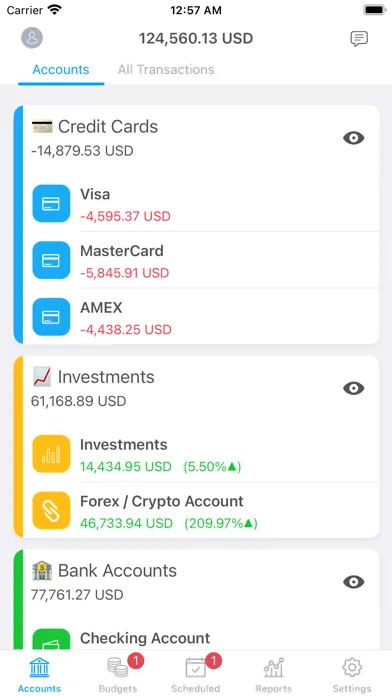This screenshot has width=392, height=696.
Task: Open the AMEX account
Action: 201,317
